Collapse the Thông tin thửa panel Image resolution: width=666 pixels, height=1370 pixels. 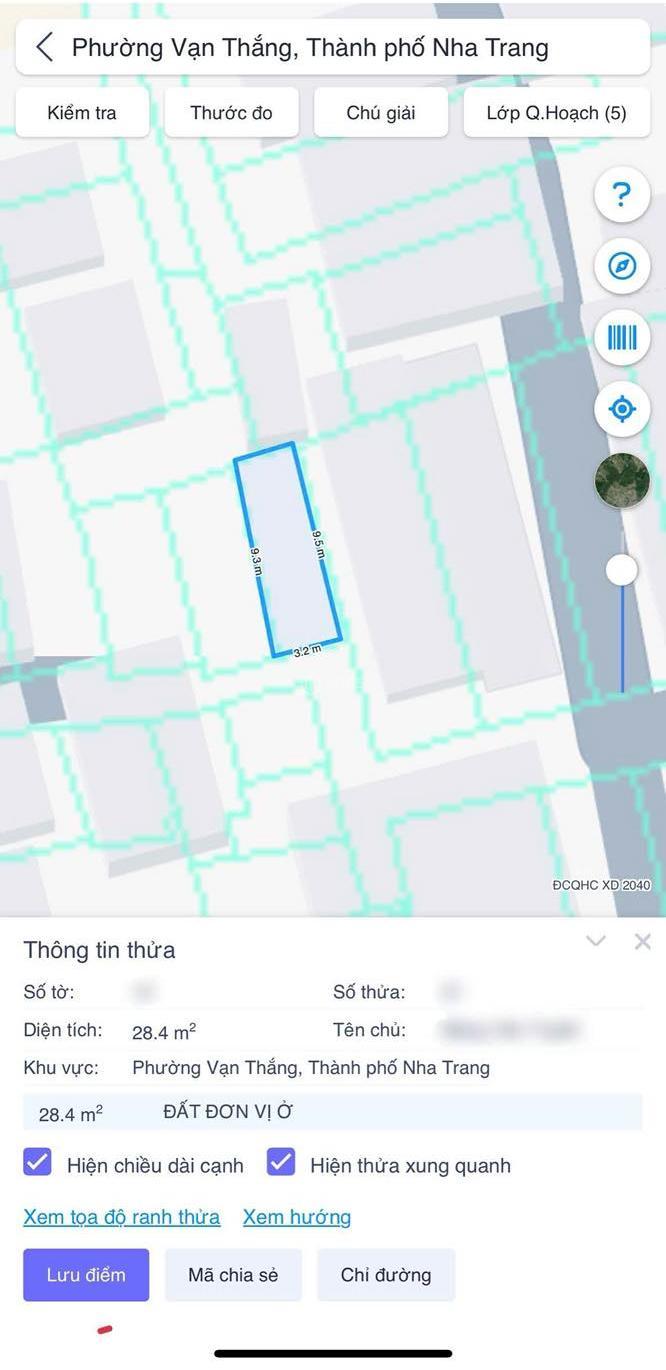point(596,941)
